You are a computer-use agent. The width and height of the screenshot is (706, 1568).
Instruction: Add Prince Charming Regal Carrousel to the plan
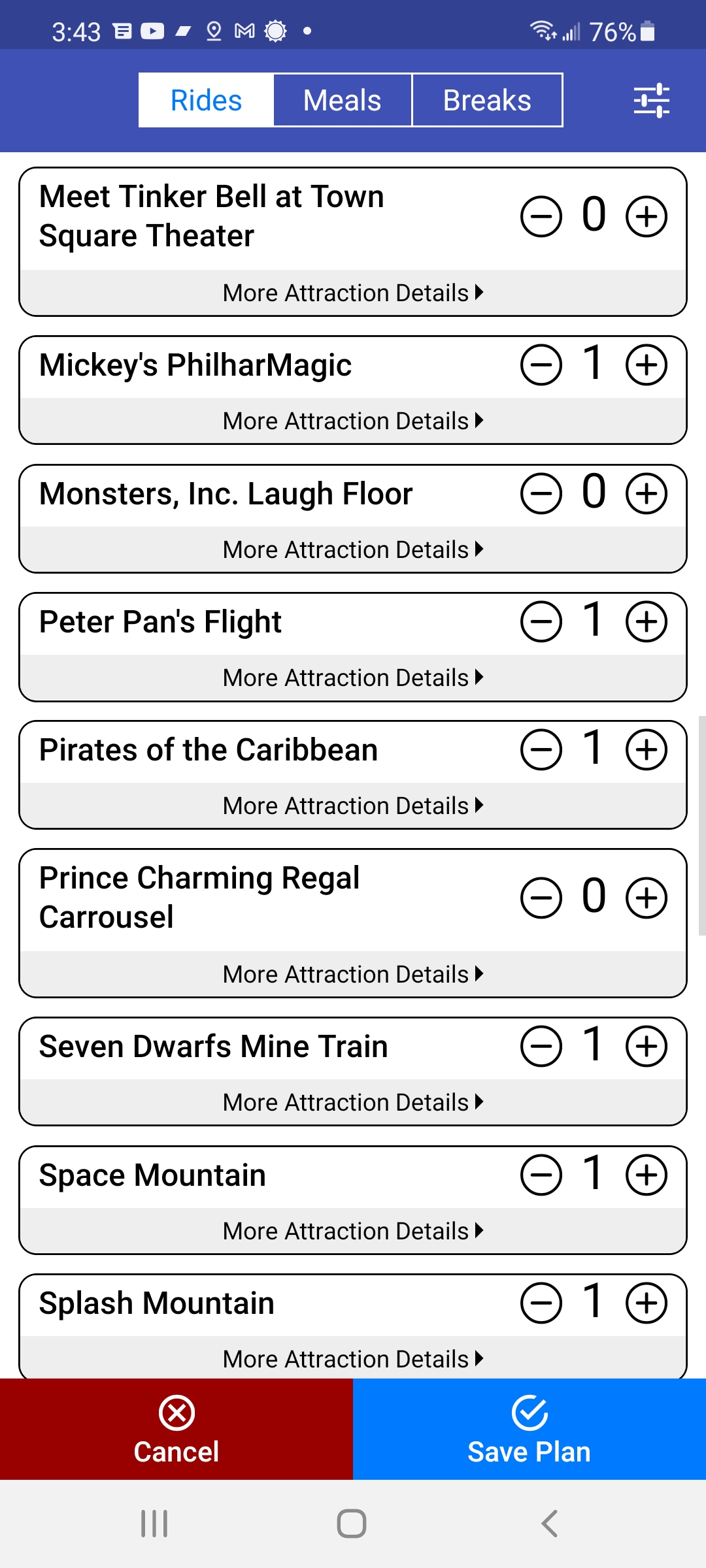[647, 898]
